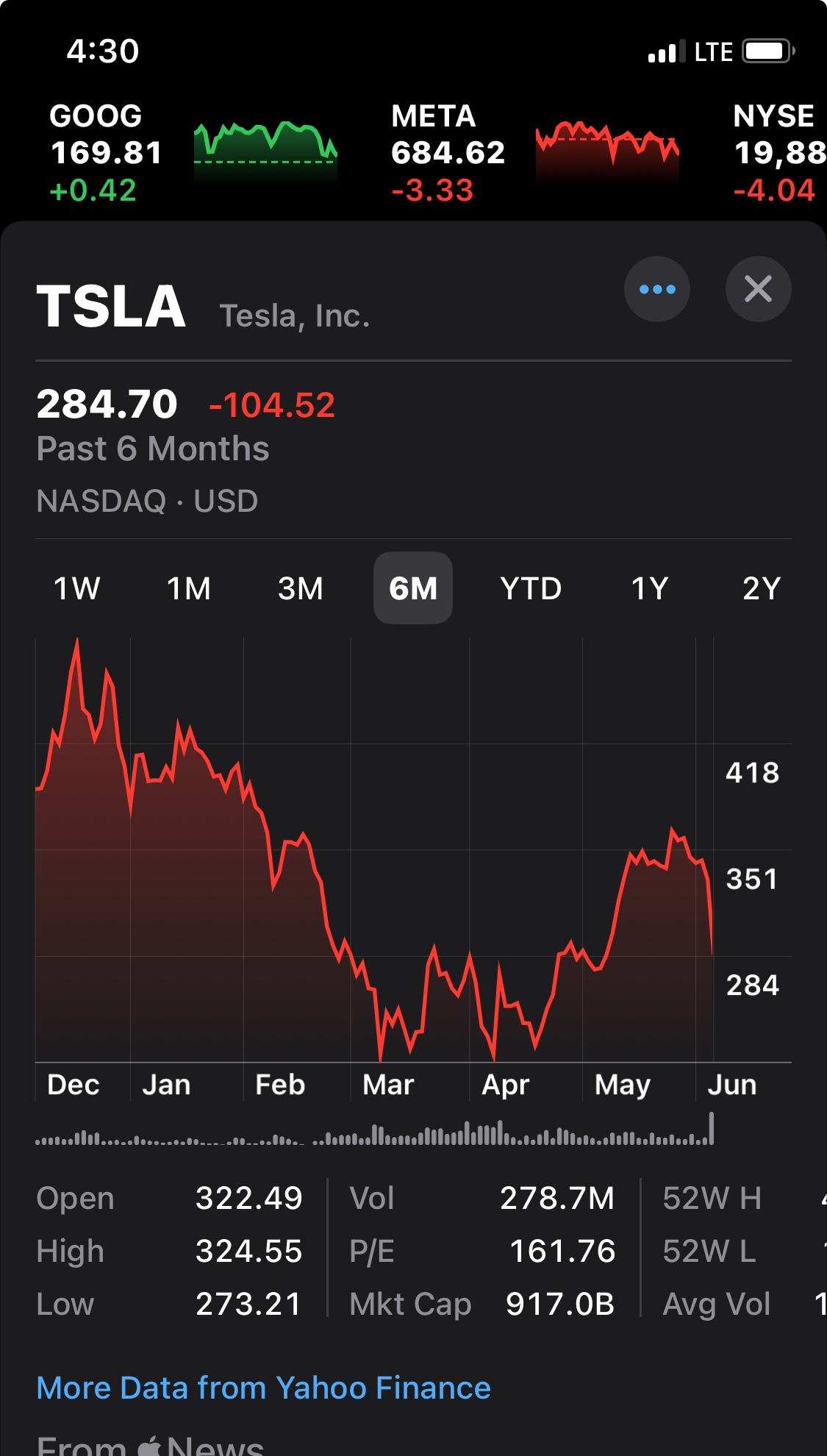The height and width of the screenshot is (1456, 827).
Task: Switch to YTD chart range
Action: [x=531, y=588]
